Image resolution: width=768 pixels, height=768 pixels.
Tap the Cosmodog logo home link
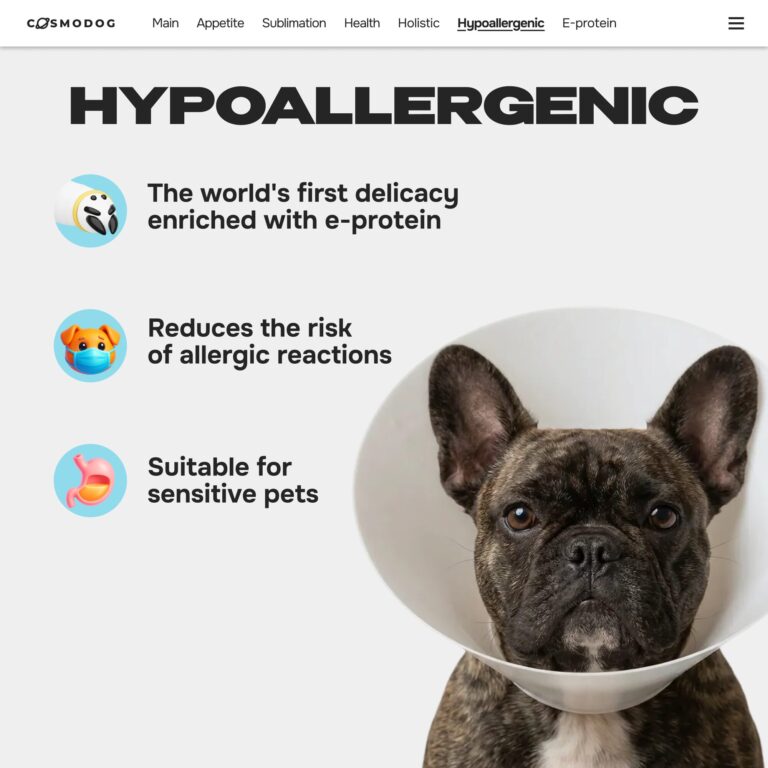pyautogui.click(x=71, y=23)
